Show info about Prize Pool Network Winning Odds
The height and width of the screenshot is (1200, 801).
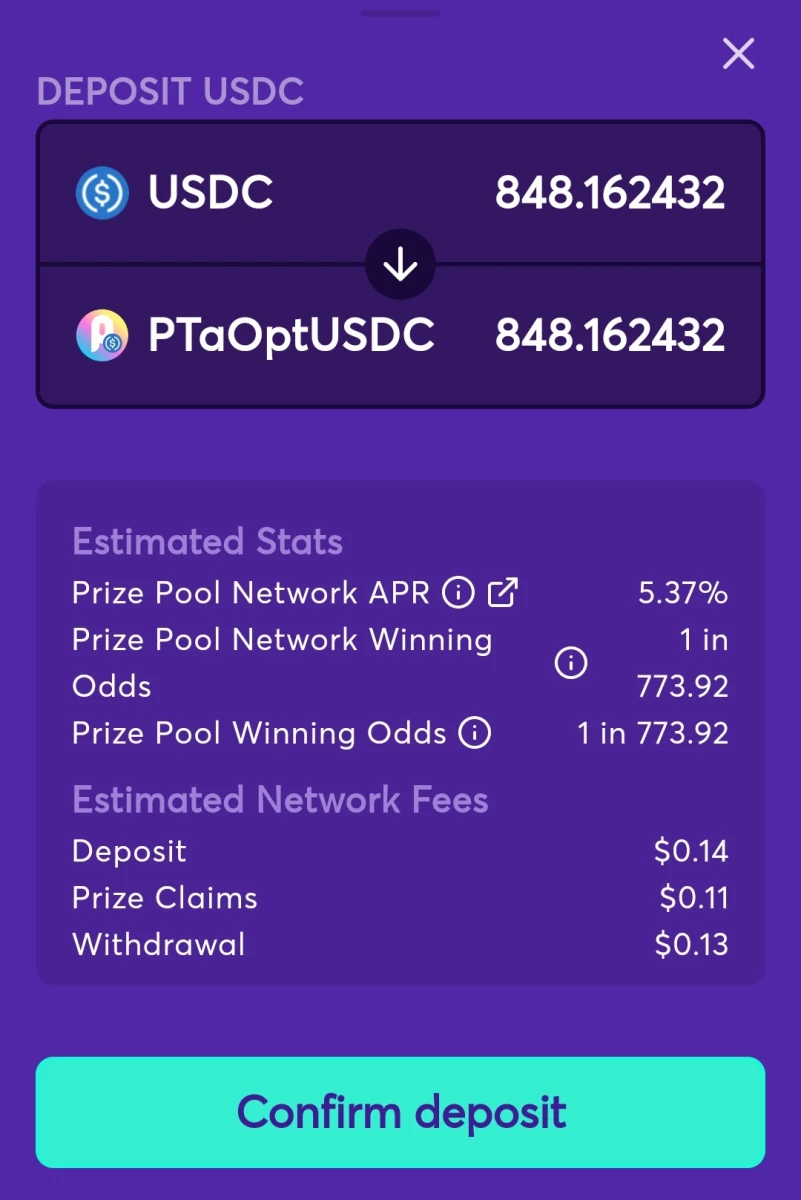(x=571, y=663)
